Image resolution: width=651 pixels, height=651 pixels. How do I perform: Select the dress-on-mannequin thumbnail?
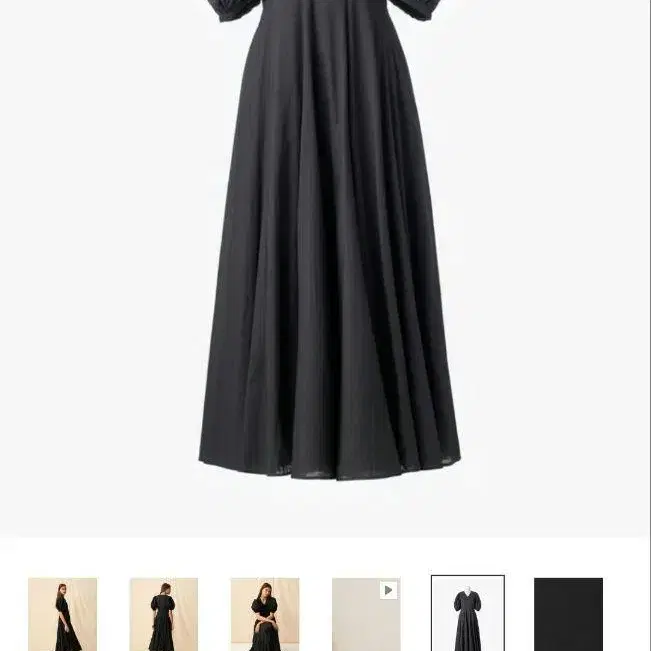point(468,614)
